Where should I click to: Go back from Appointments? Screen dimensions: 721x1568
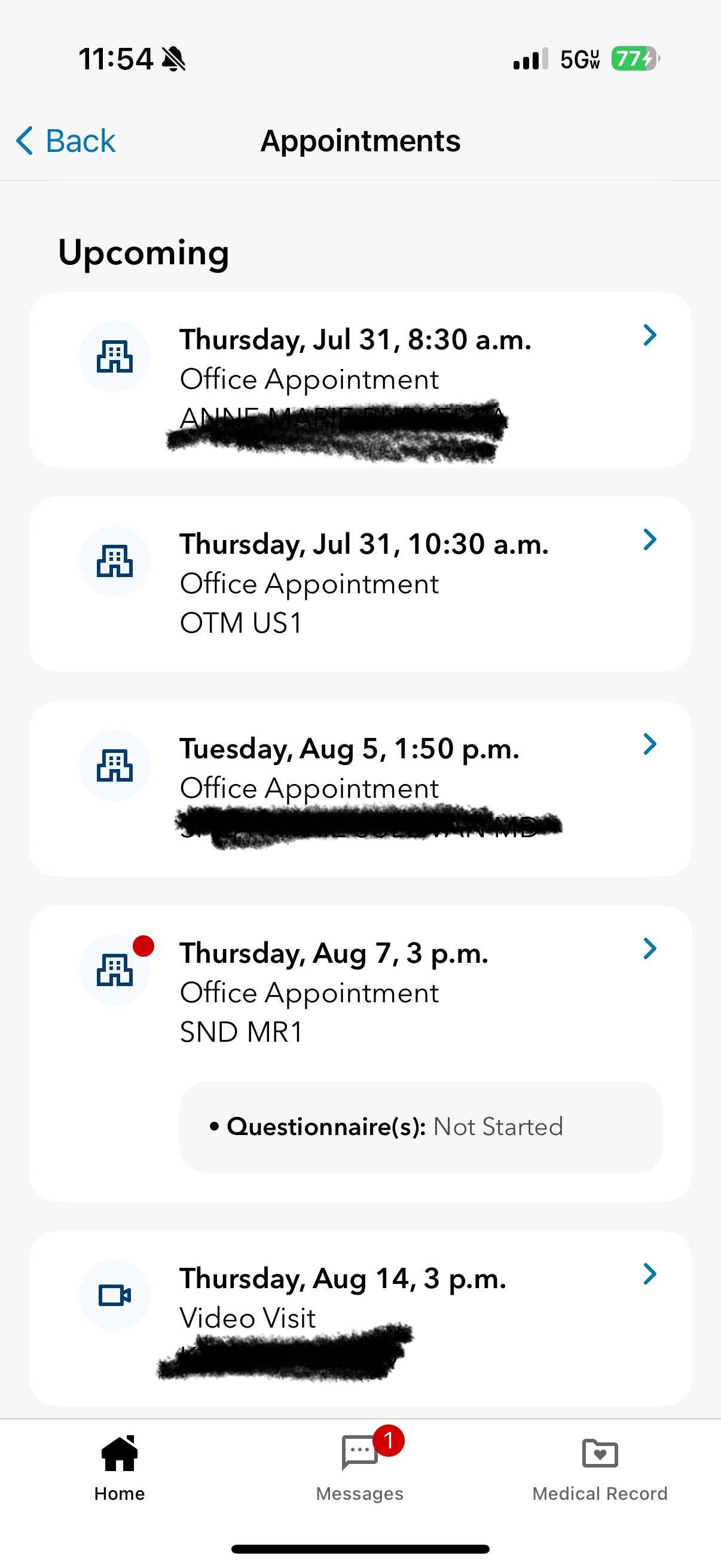(x=66, y=141)
